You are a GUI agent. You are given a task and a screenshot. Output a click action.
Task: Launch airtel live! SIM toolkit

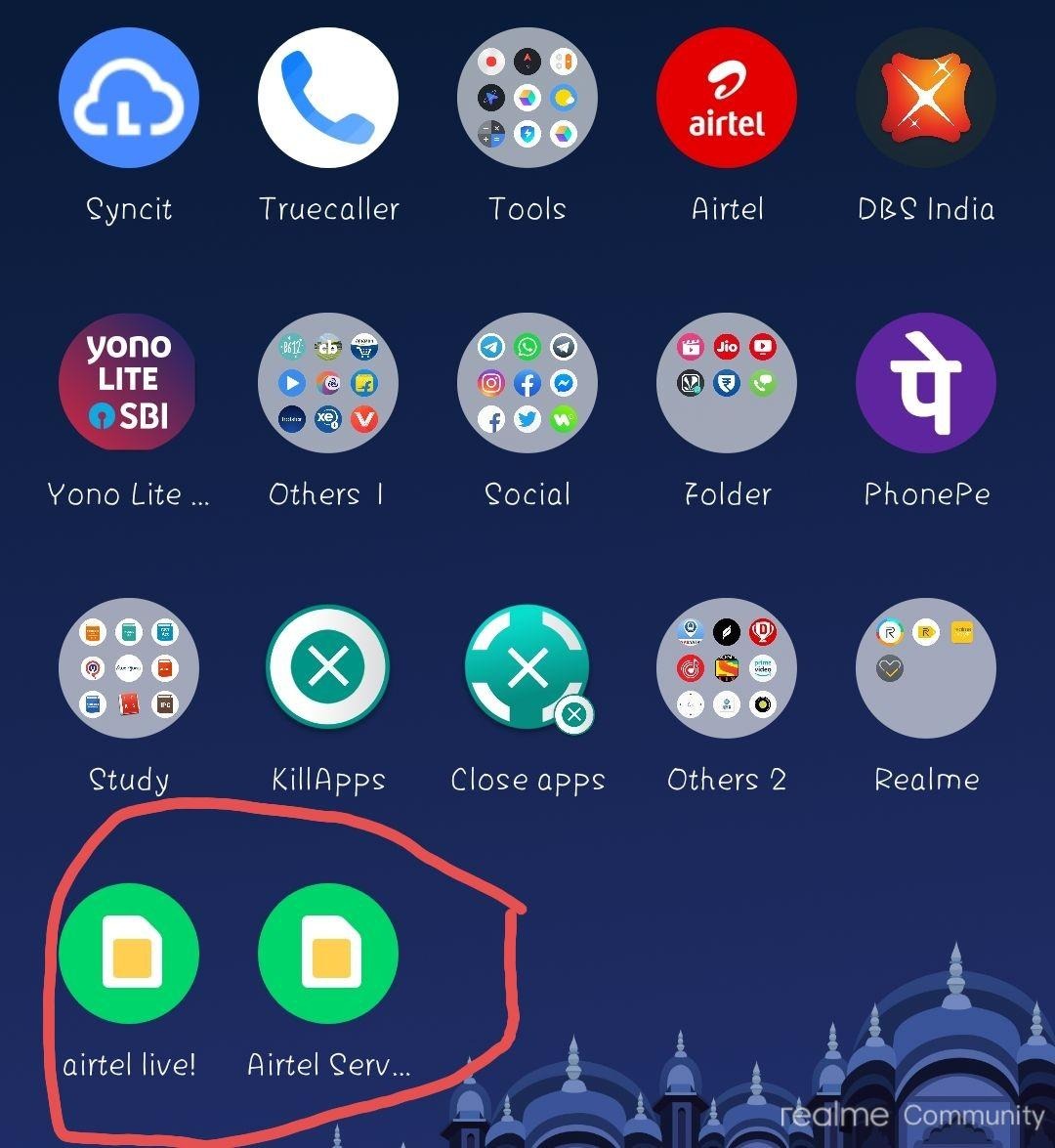(129, 954)
